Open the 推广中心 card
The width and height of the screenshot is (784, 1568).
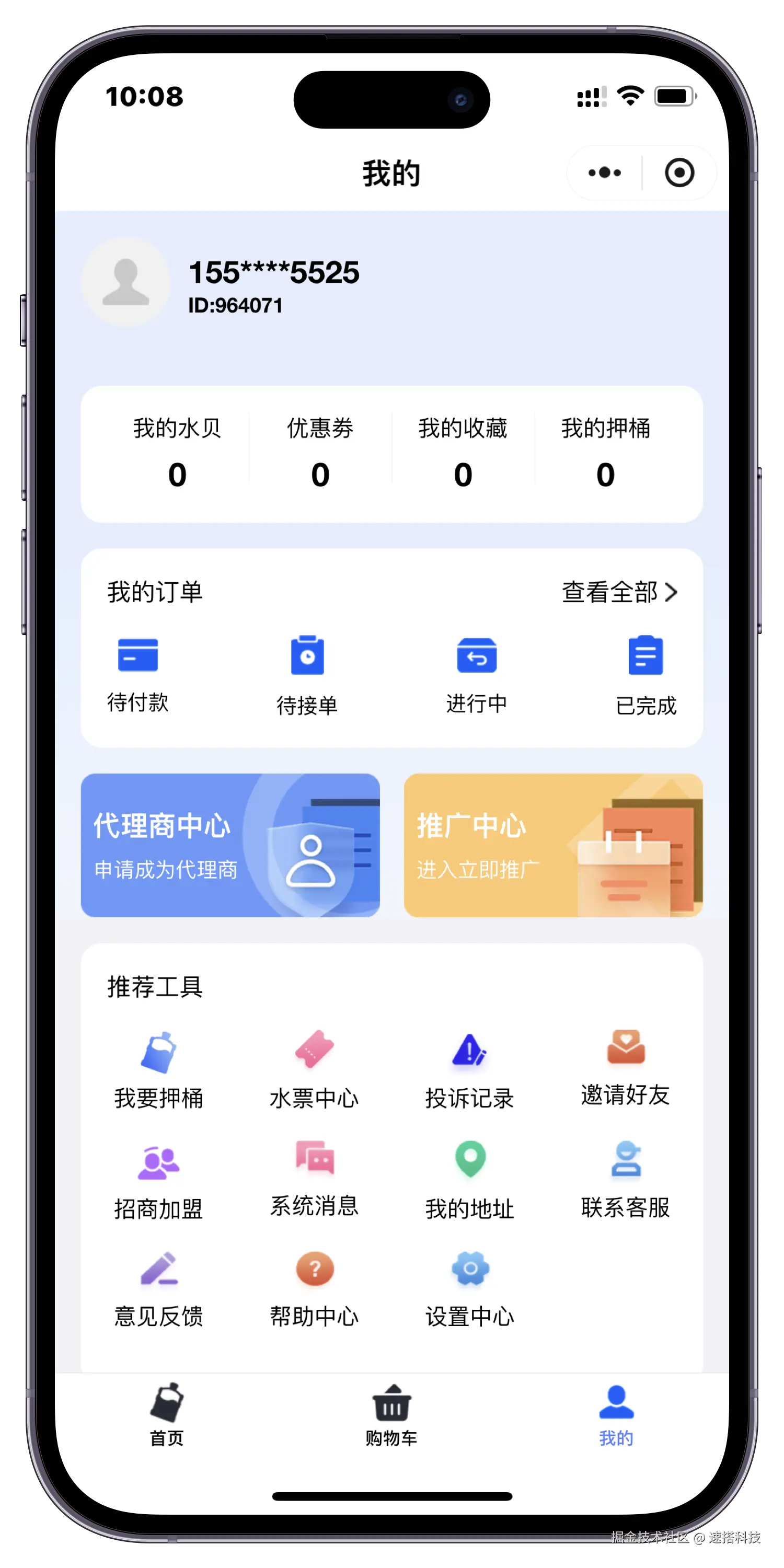pos(552,845)
